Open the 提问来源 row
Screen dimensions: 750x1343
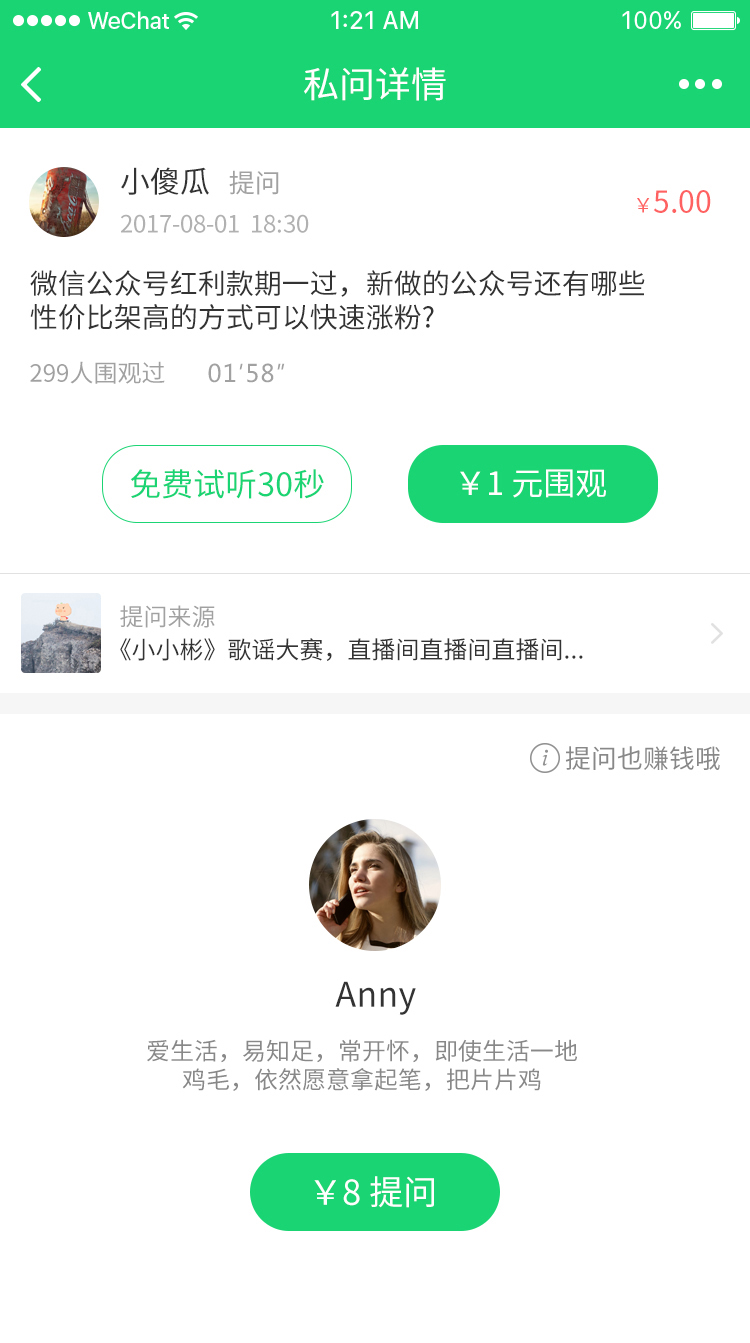[x=375, y=633]
